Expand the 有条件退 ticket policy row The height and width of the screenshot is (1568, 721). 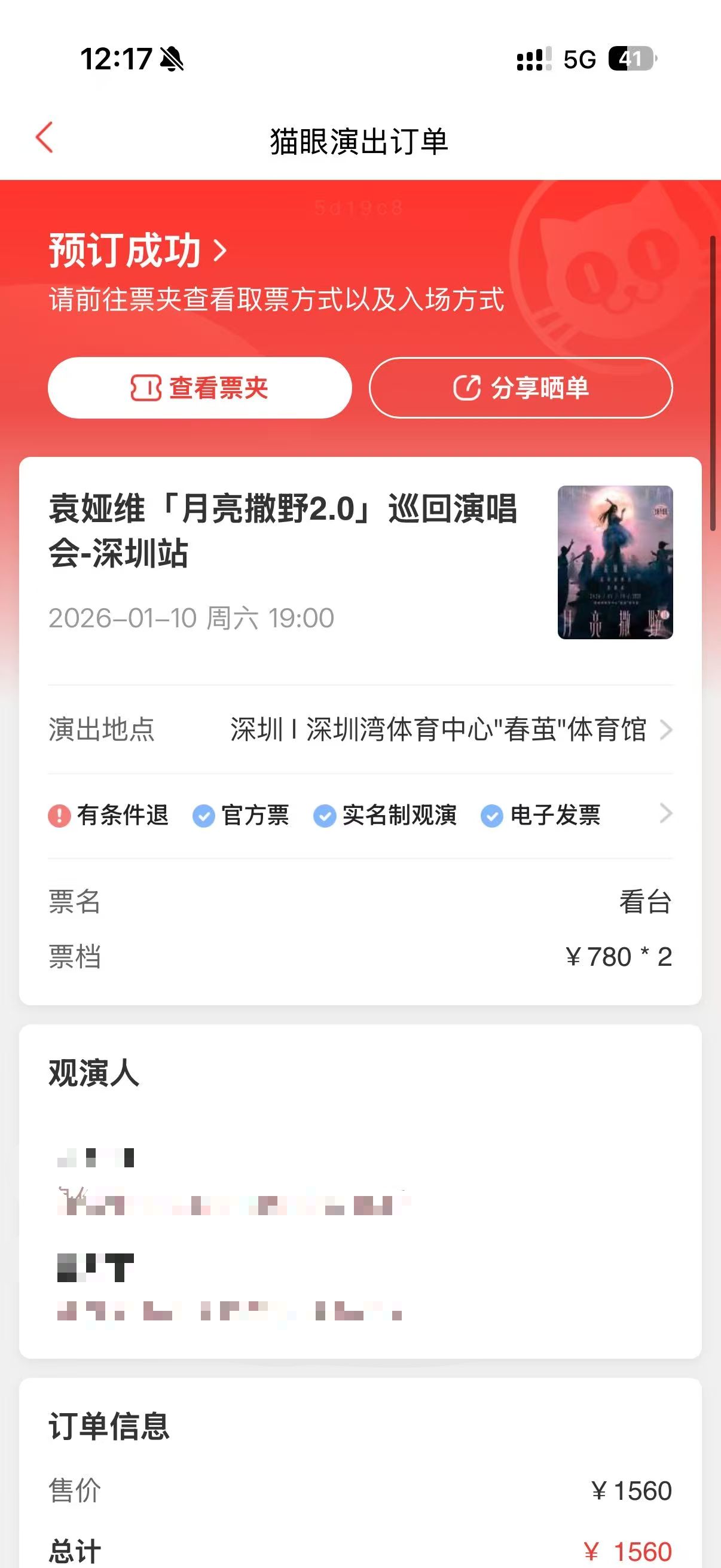(x=360, y=814)
